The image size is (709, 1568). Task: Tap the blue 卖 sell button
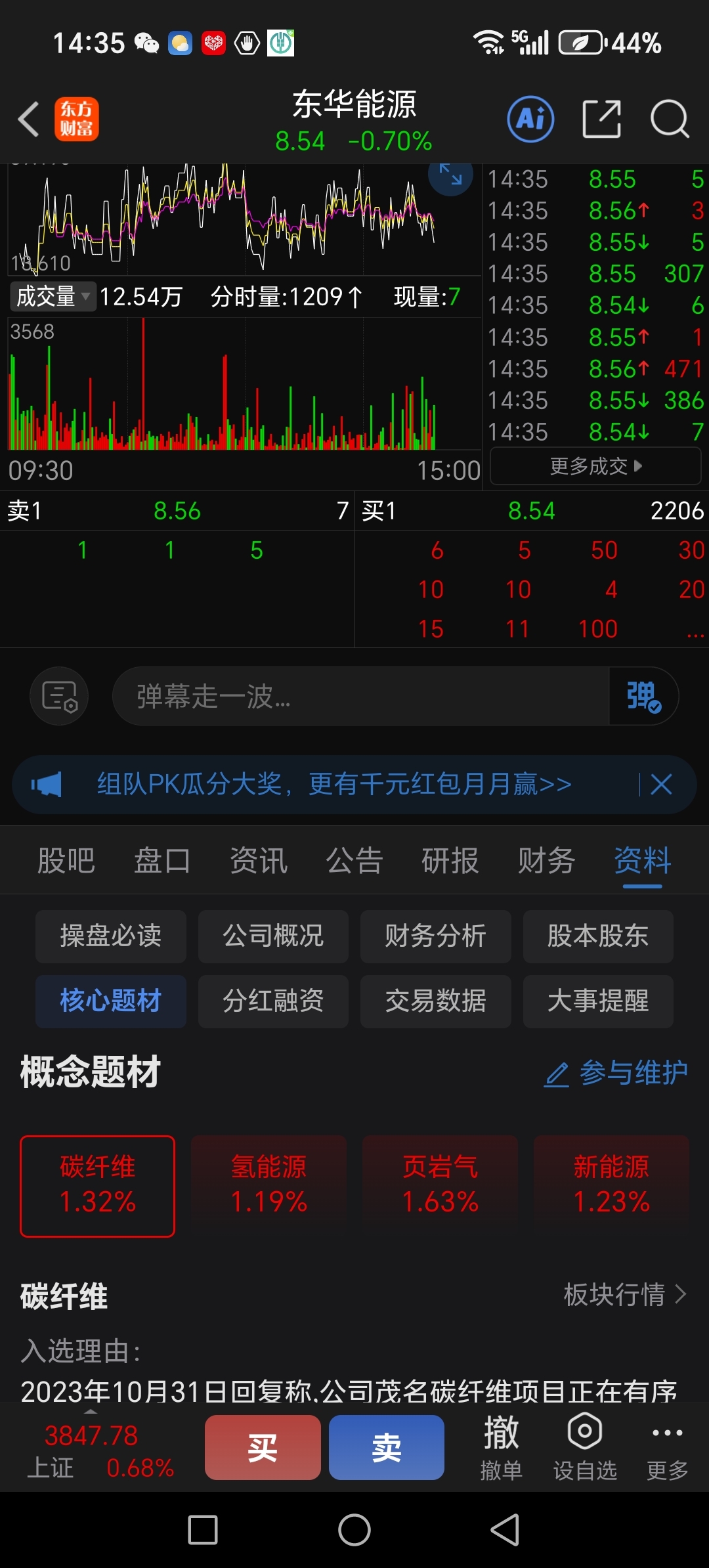[x=387, y=1447]
